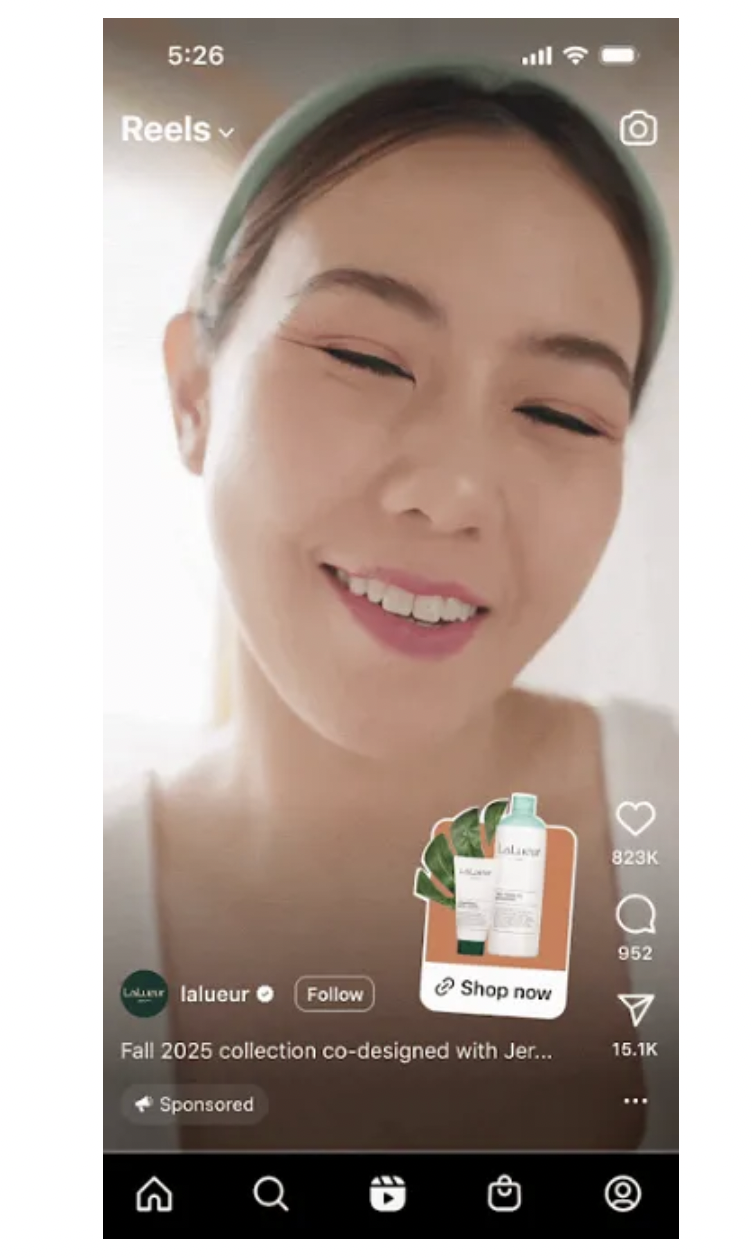Select the Reels tab in the bottom bar
This screenshot has height=1258, width=752.
388,1193
